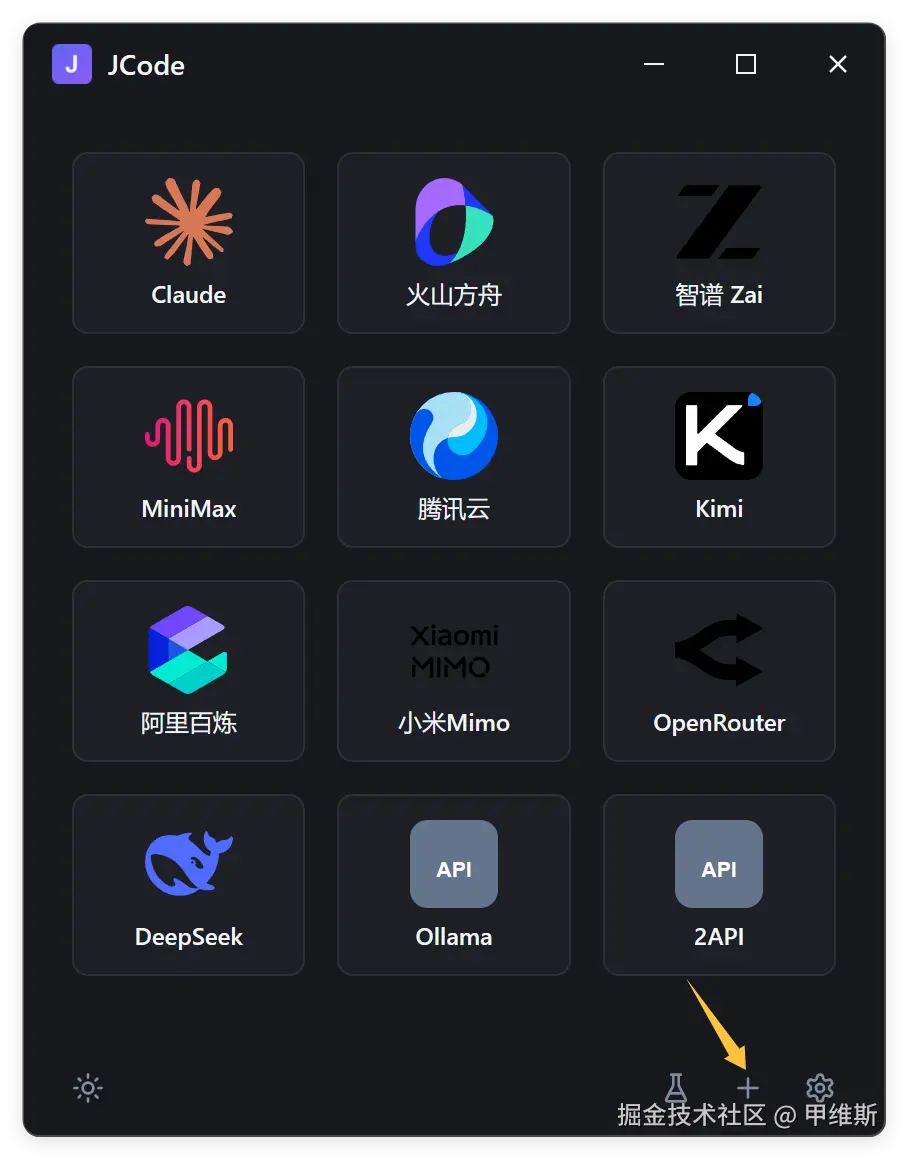
Task: Minimize the JCode window
Action: [654, 65]
